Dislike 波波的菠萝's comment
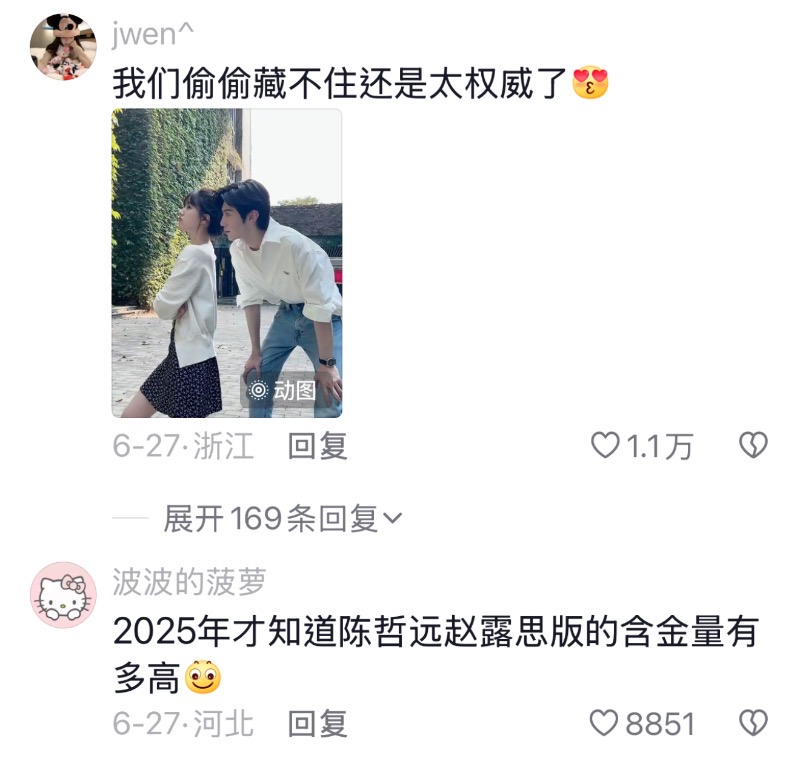Screen dimensions: 800x764 [x=752, y=723]
